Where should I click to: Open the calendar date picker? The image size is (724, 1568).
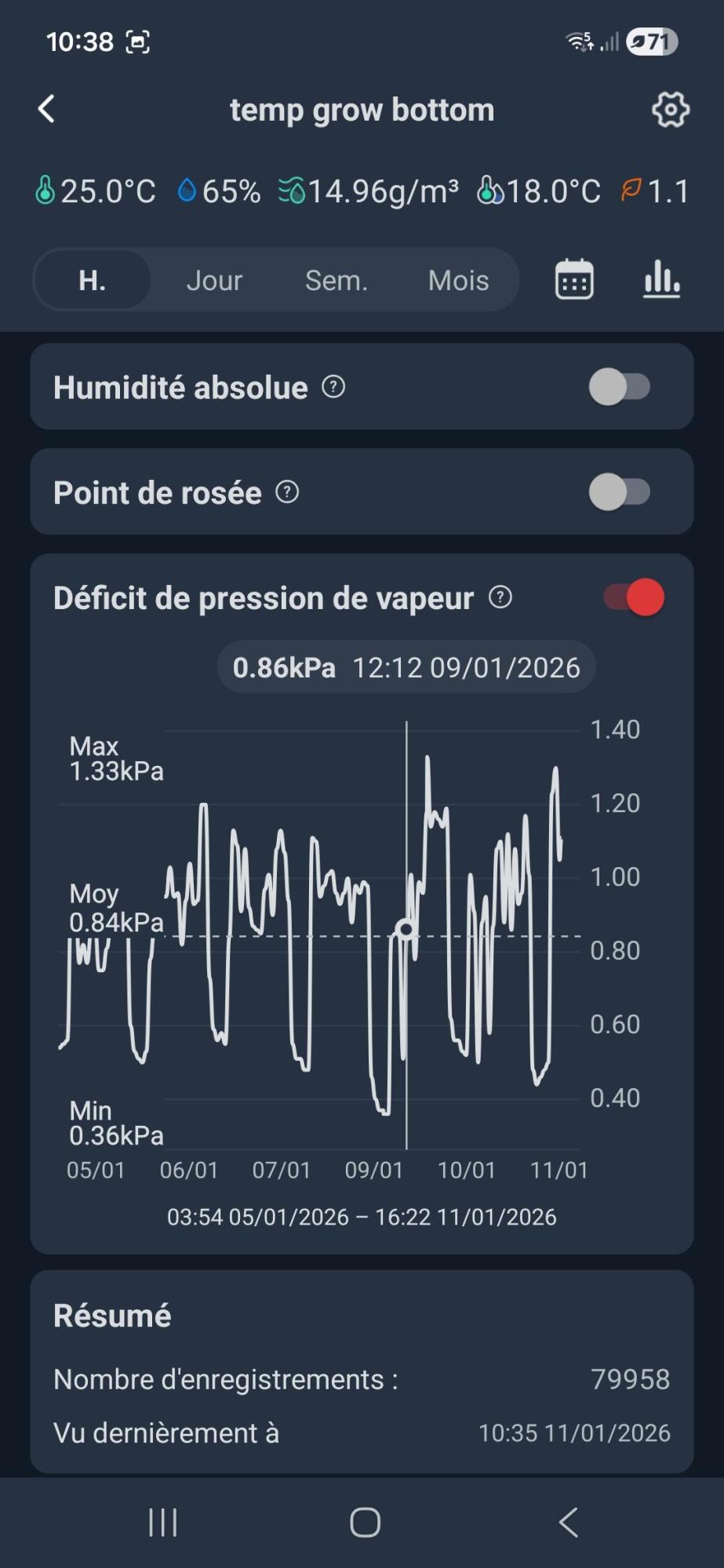point(574,279)
